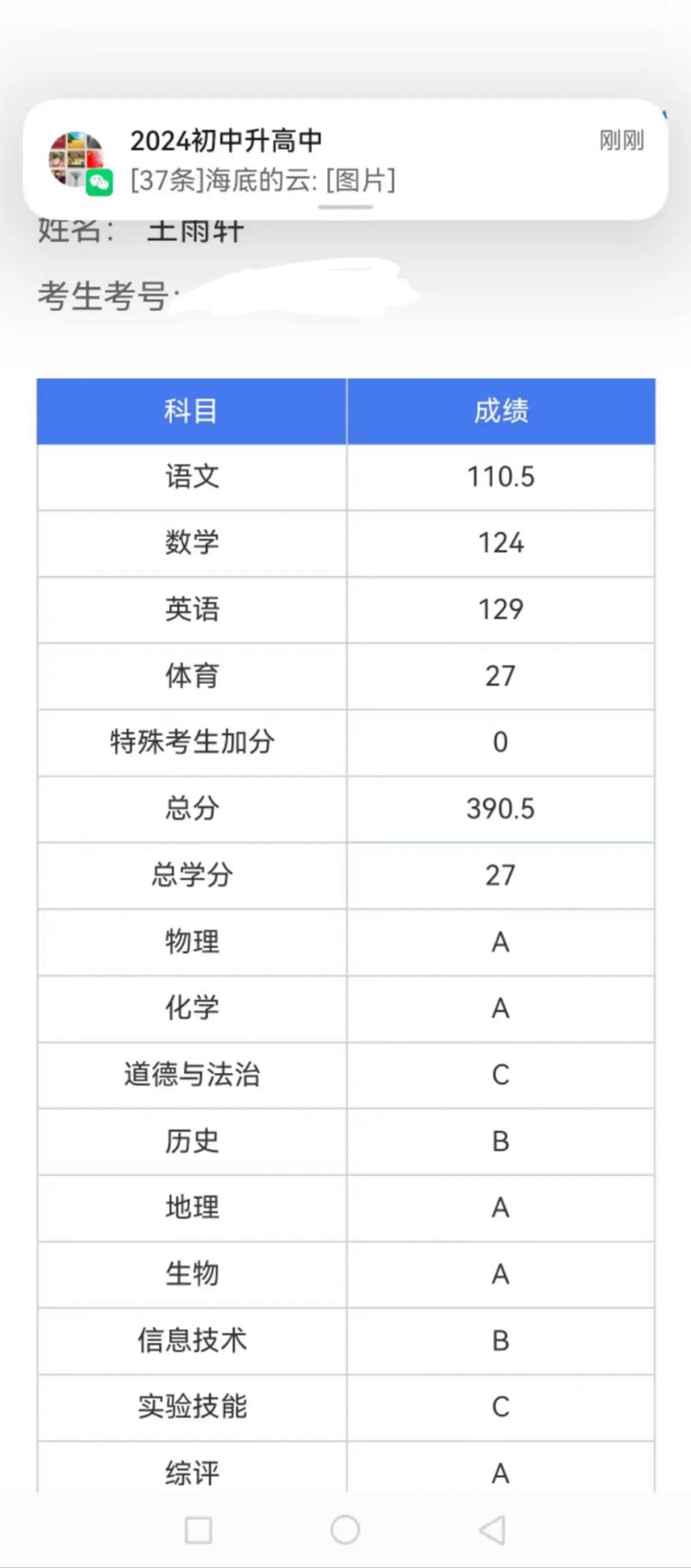Tap the 数学 subject cell
Viewport: 691px width, 1568px height.
(x=190, y=543)
